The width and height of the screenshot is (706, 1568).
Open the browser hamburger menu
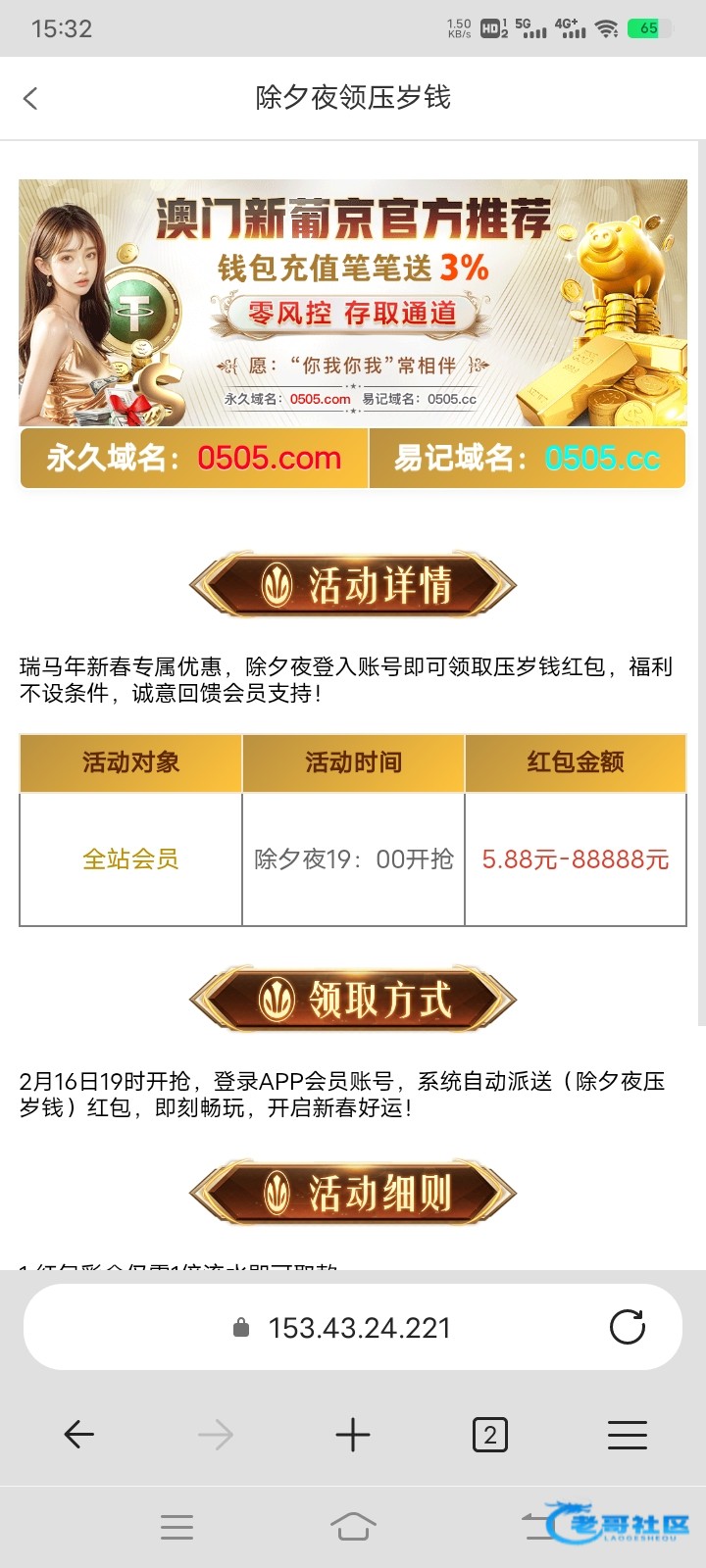628,1435
